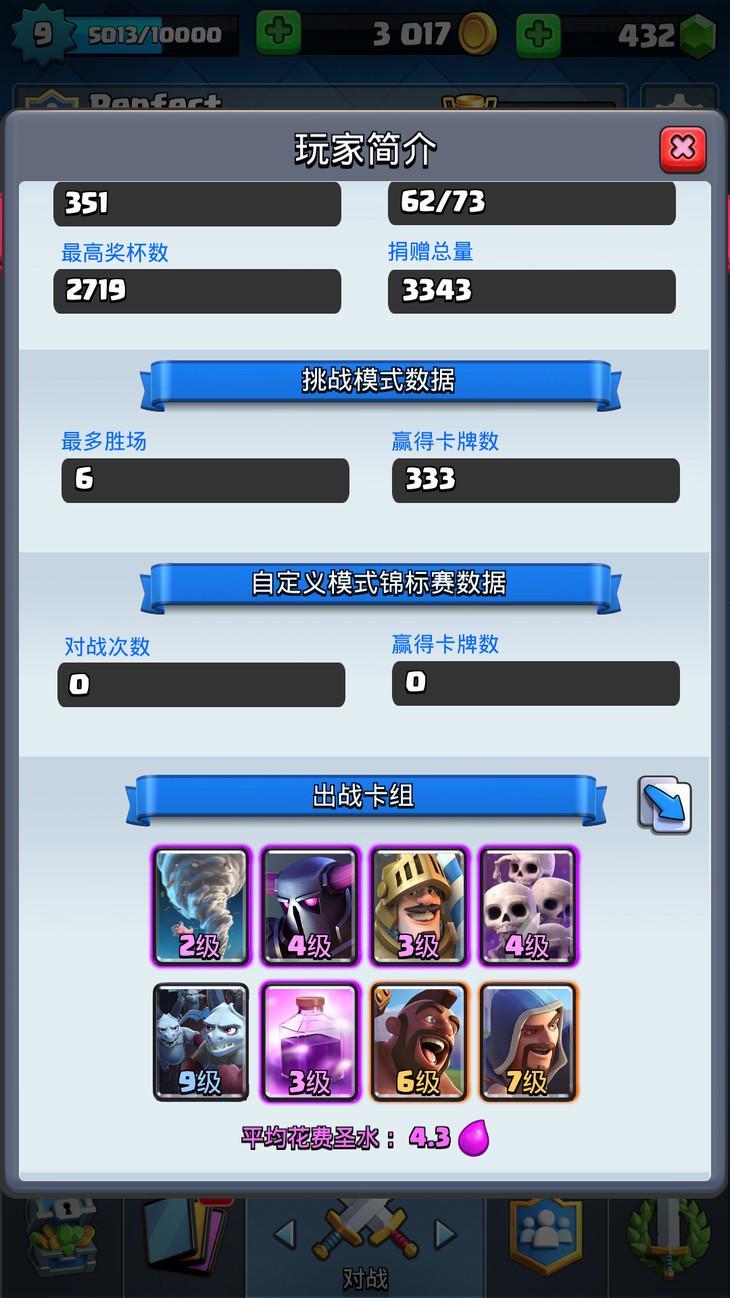The width and height of the screenshot is (730, 1298).
Task: Tap the Rage spell card
Action: [310, 1042]
